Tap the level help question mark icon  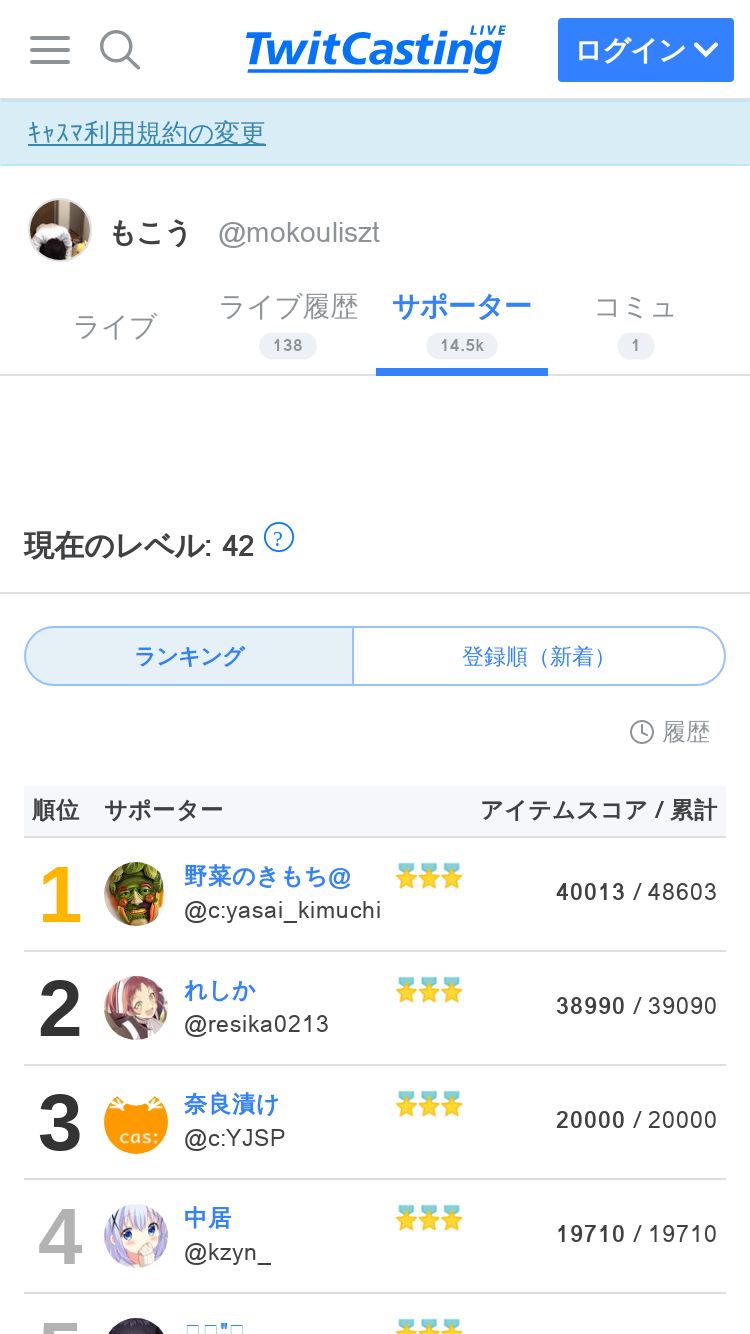pyautogui.click(x=279, y=538)
